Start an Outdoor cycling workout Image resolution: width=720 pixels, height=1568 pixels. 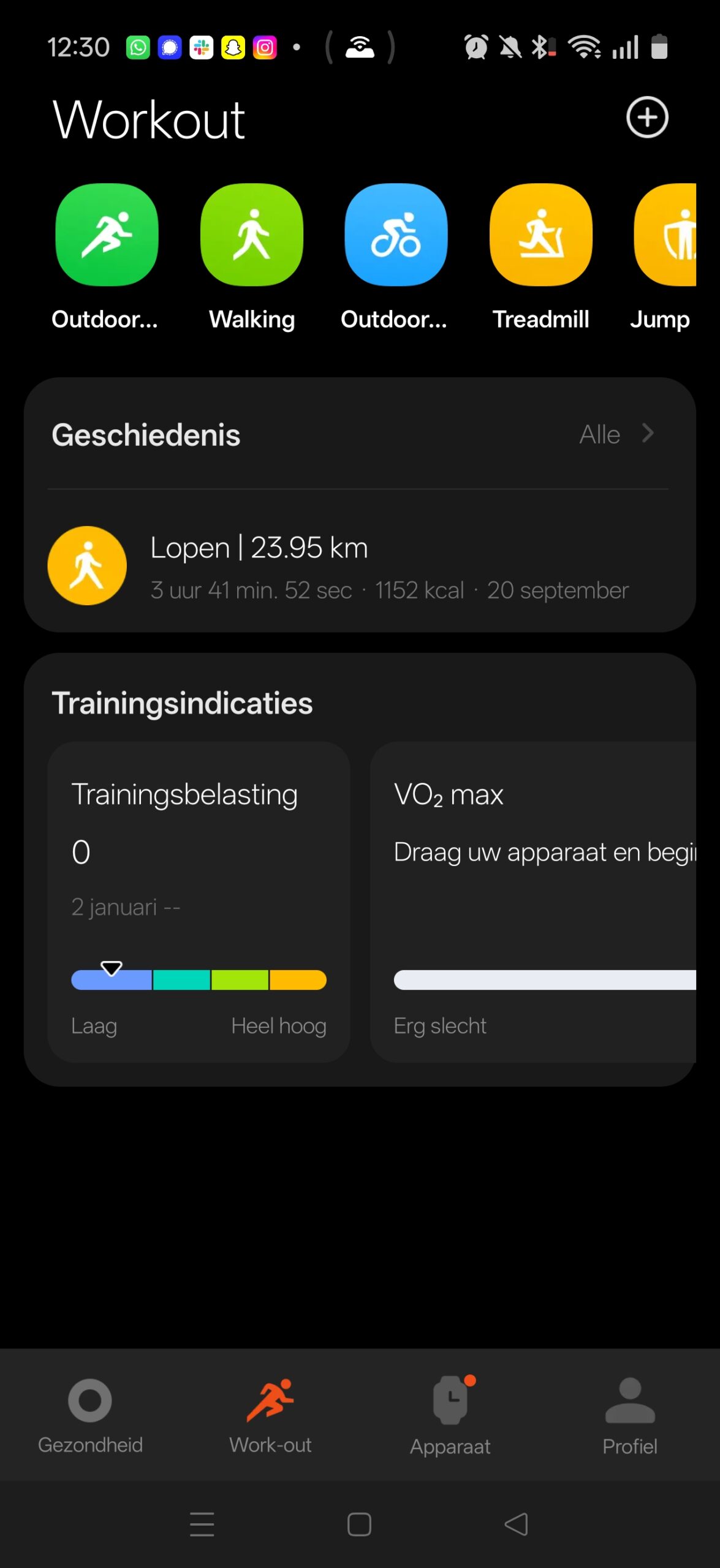(x=396, y=235)
